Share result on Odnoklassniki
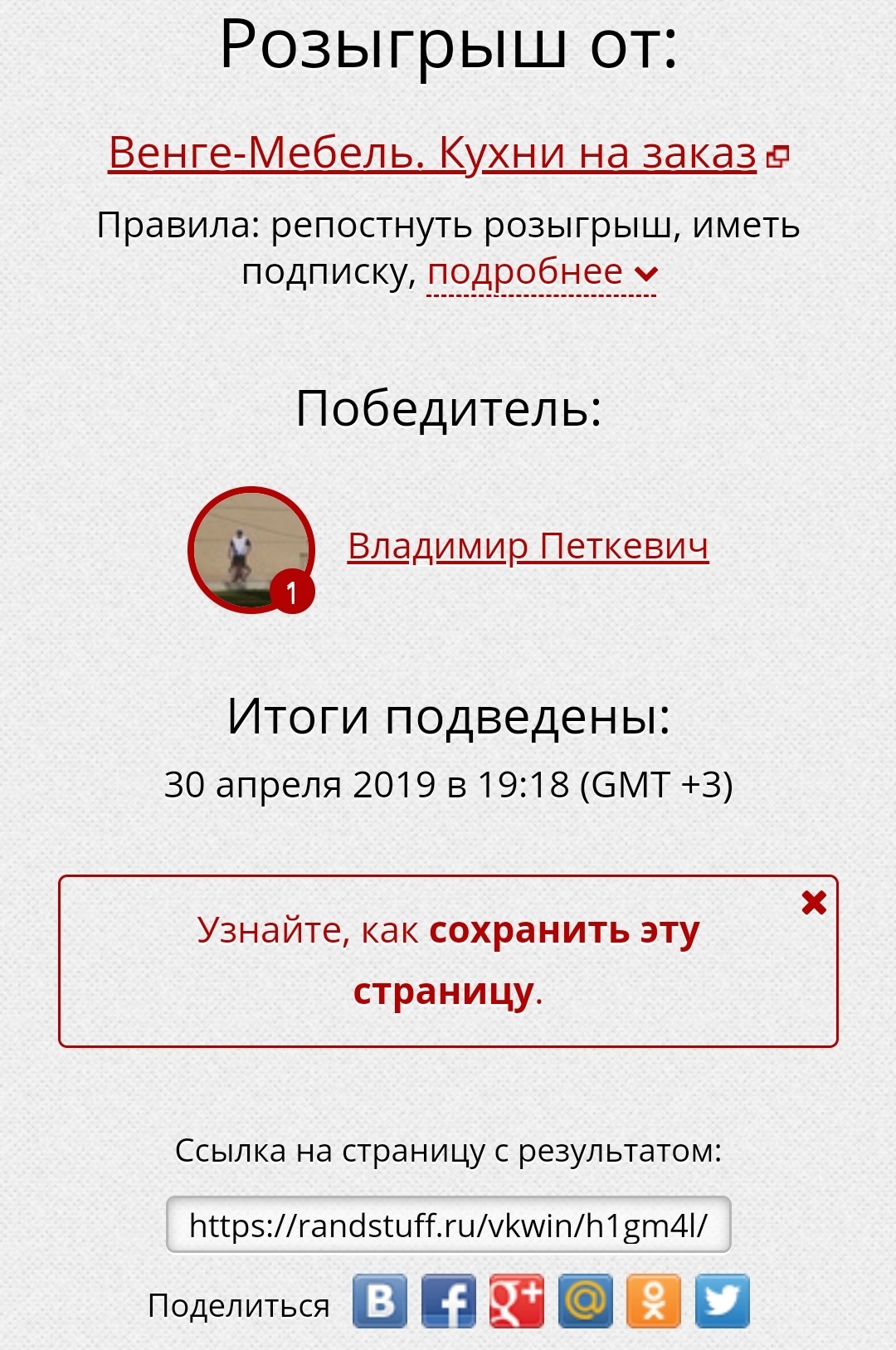This screenshot has width=896, height=1350. tap(654, 1301)
